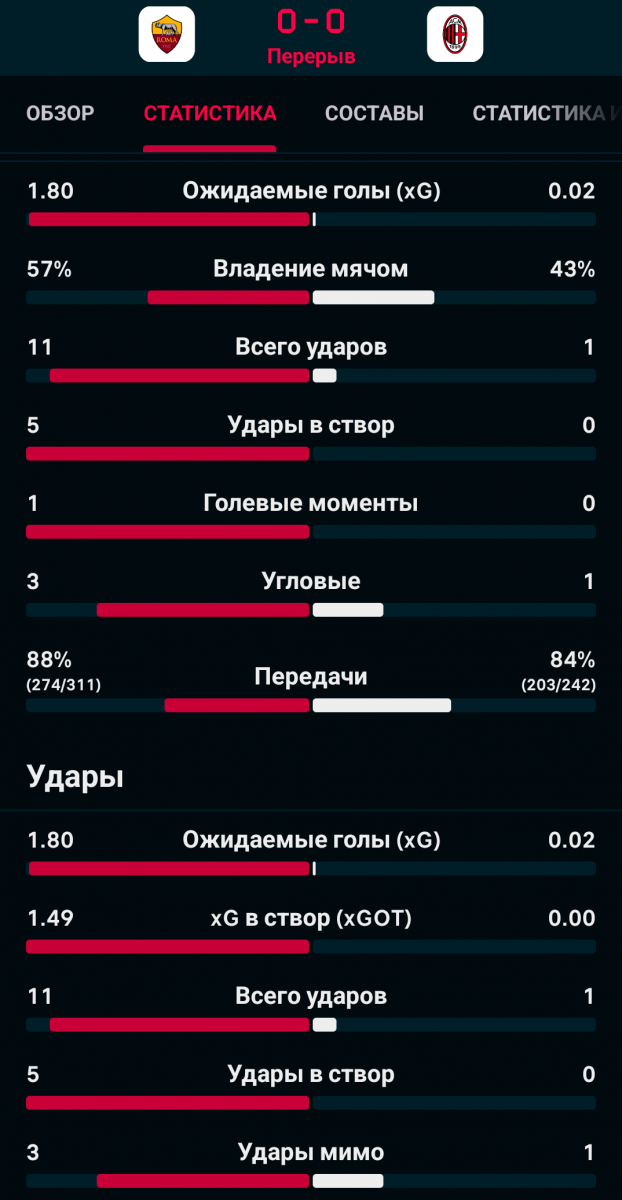Open the AC Milan team logo
The image size is (622, 1200).
(x=455, y=35)
